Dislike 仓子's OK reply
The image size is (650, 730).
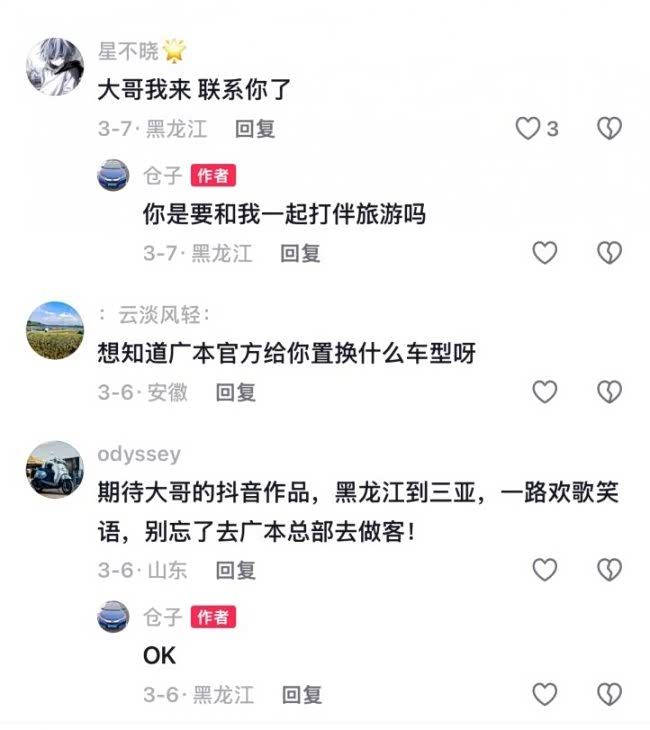[x=609, y=694]
